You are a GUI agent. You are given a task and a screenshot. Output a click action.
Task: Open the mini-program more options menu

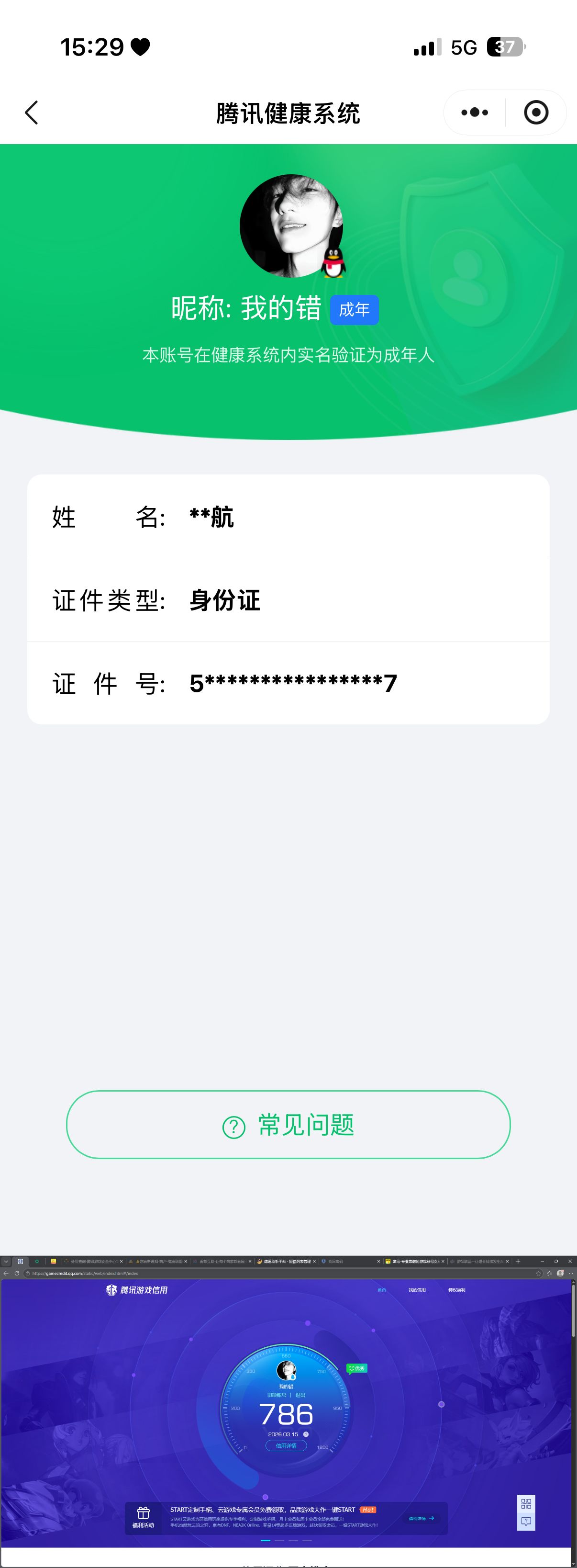pos(474,112)
